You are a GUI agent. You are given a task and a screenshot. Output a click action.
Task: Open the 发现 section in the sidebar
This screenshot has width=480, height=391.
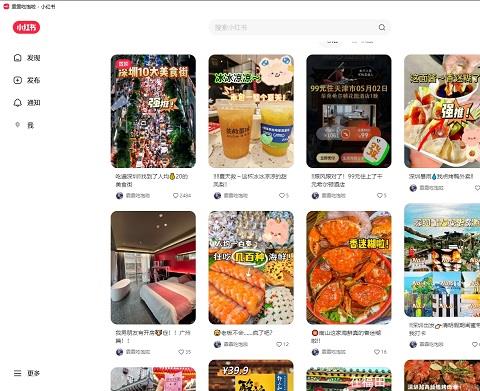(27, 58)
